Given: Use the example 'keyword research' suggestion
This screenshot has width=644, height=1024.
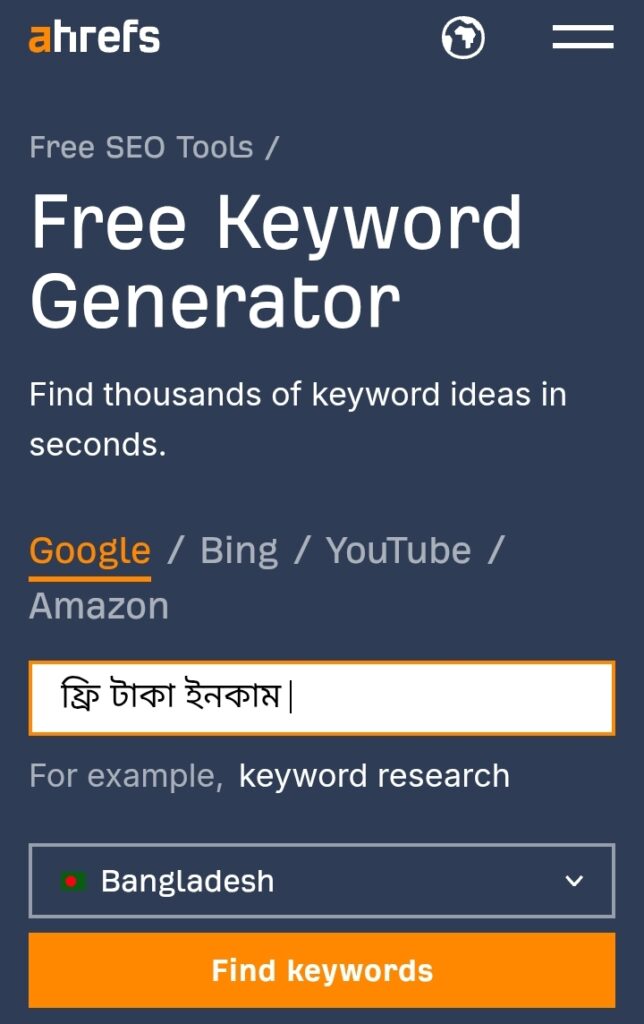Looking at the screenshot, I should click(x=374, y=775).
